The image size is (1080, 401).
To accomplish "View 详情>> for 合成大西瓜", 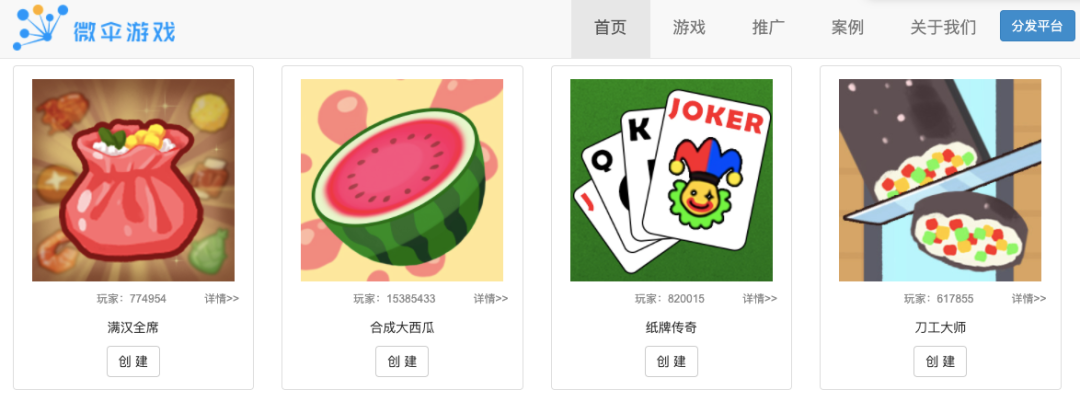I will tap(491, 298).
